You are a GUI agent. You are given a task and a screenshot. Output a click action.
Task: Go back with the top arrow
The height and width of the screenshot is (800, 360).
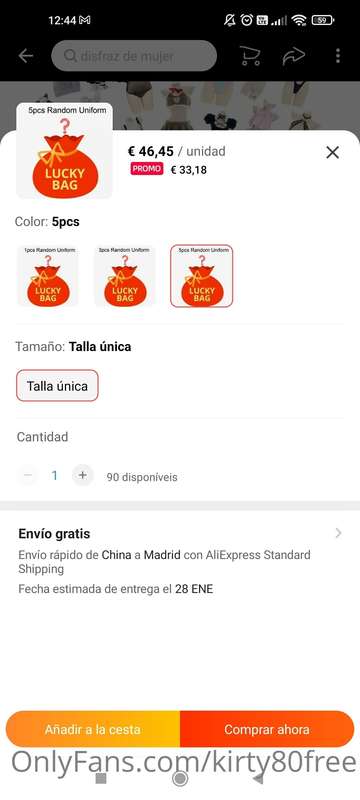(25, 56)
